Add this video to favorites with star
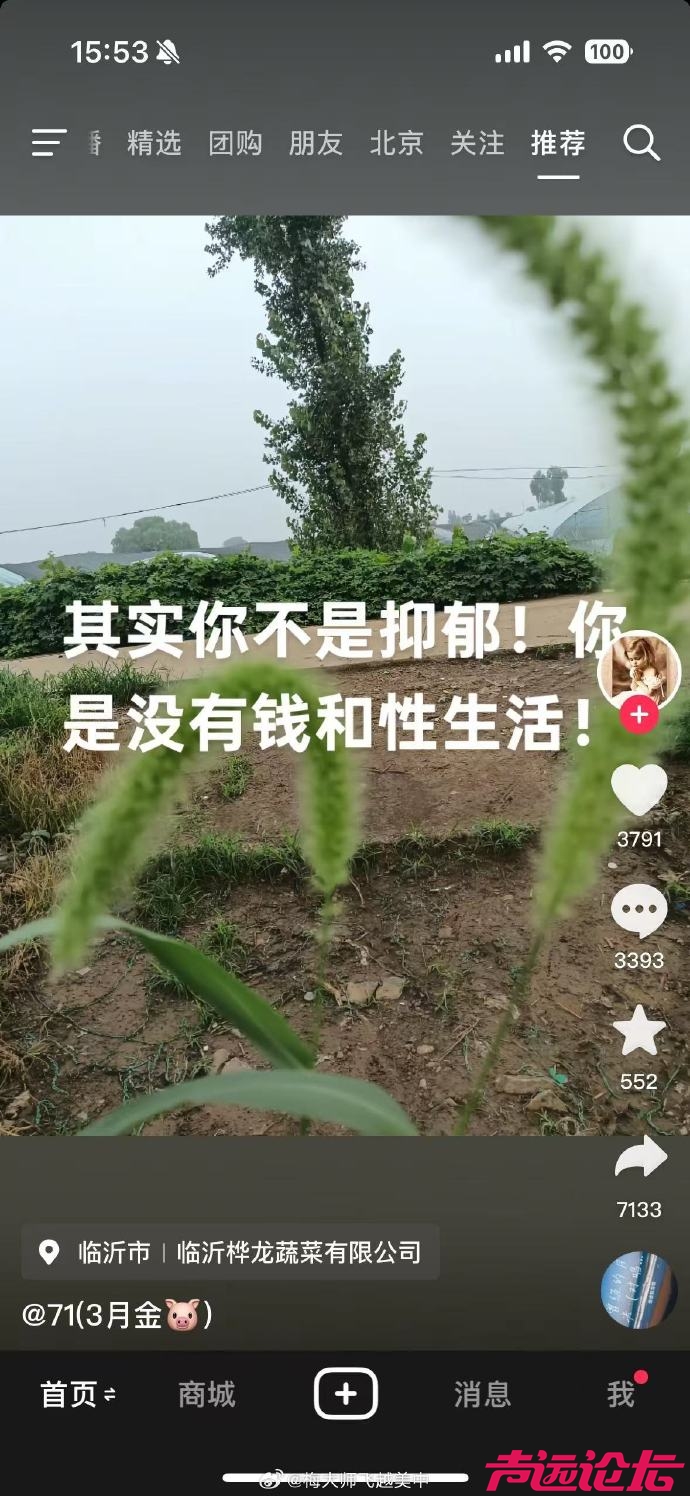690x1496 pixels. [639, 1032]
